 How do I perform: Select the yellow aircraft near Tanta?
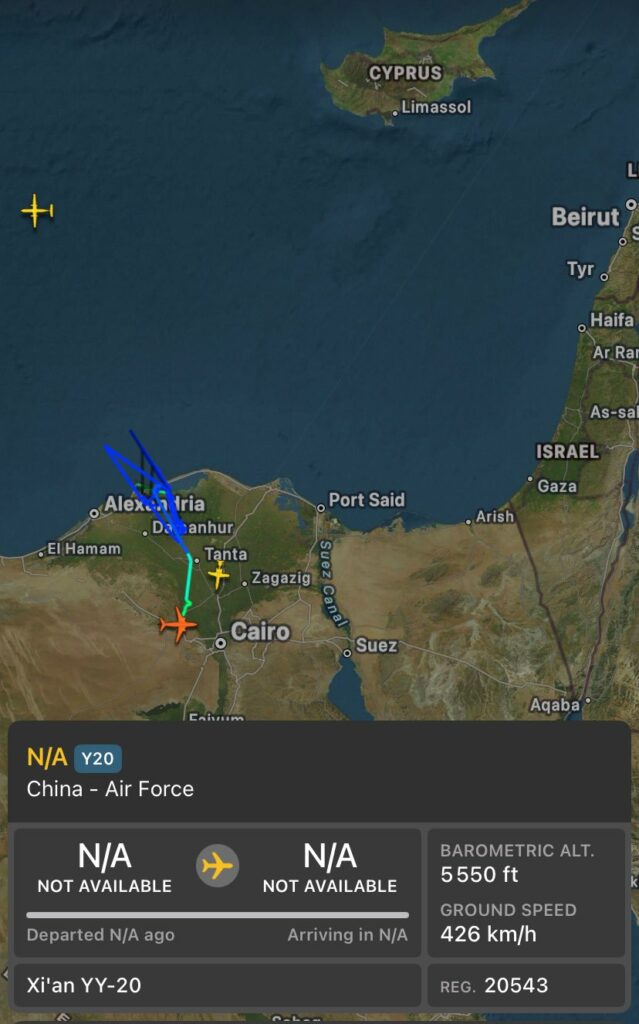tap(218, 575)
